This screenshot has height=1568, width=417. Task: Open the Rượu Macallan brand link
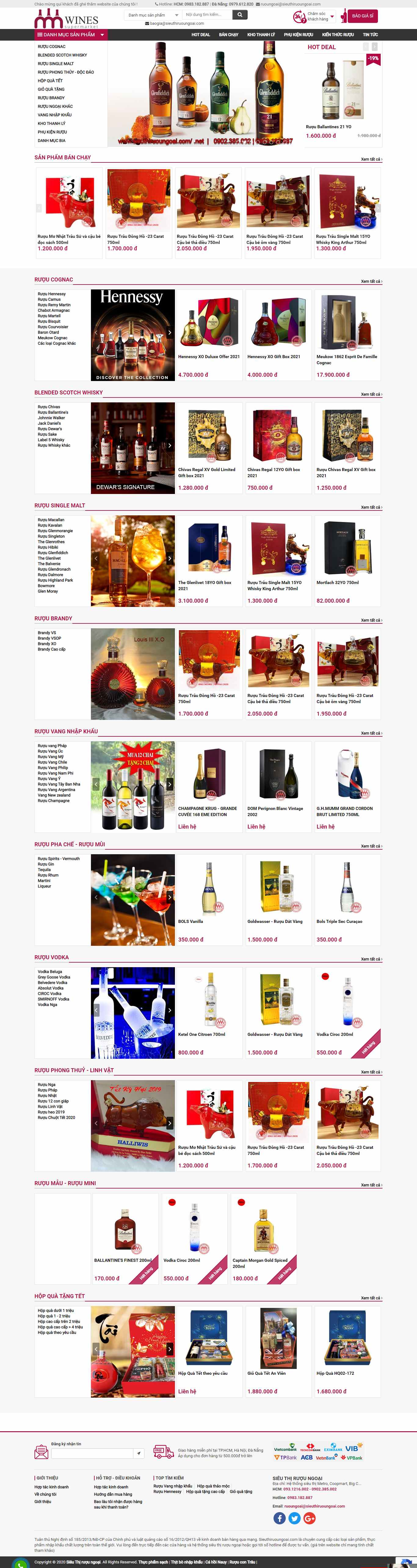coord(51,520)
